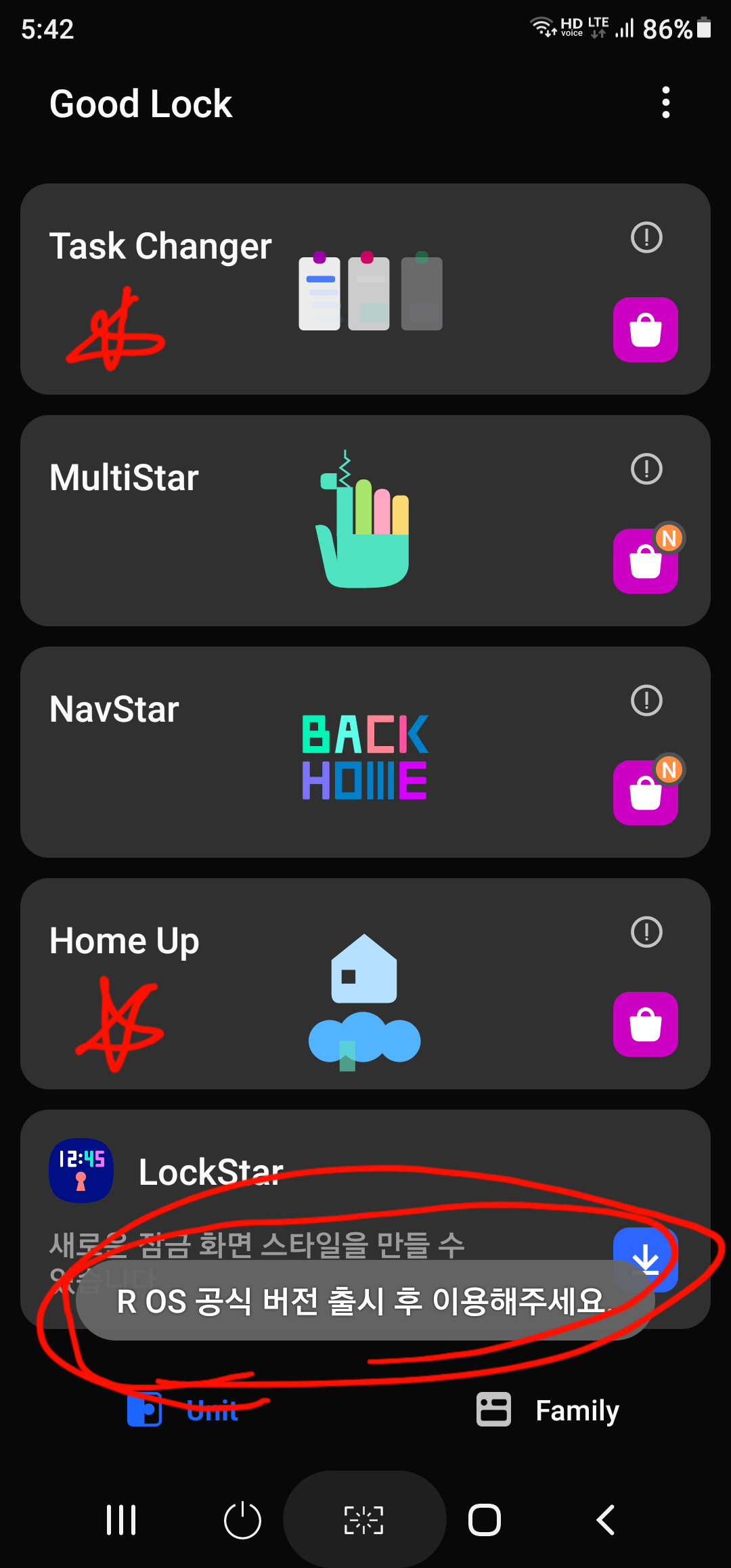Tap the MultiStar Galaxy Store bag icon

(644, 561)
